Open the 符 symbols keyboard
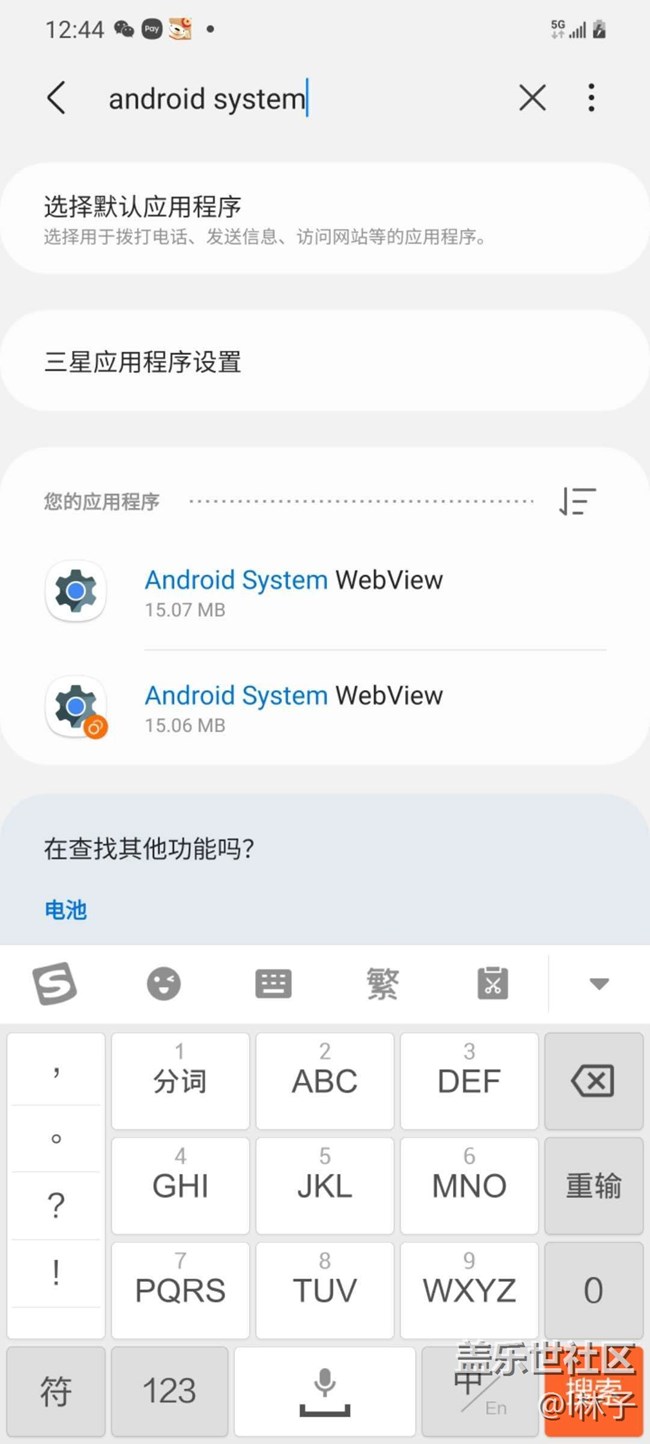Screen dimensions: 650x1444 [x=56, y=1391]
